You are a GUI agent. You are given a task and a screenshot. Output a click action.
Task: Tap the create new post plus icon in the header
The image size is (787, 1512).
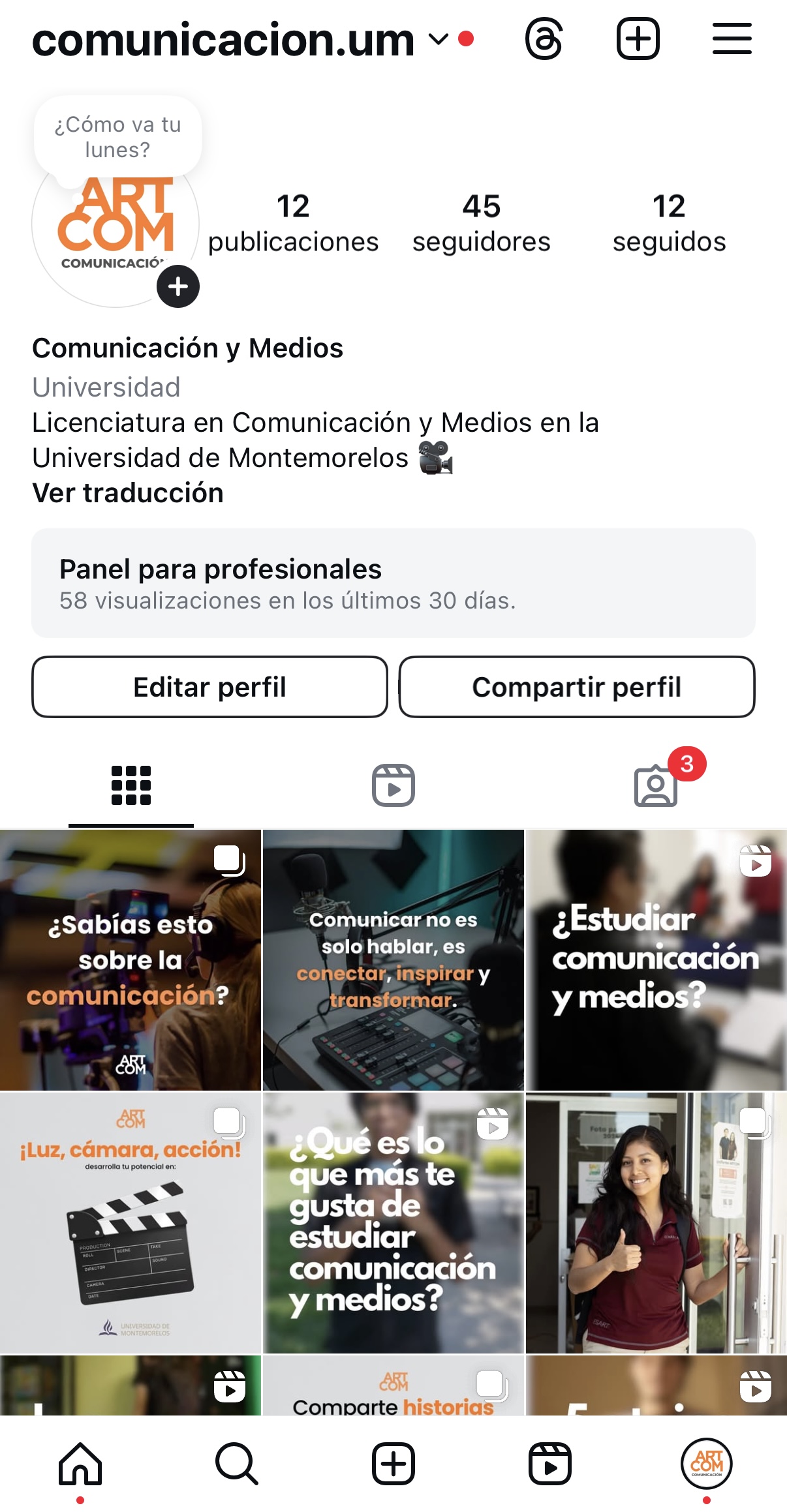pyautogui.click(x=638, y=40)
